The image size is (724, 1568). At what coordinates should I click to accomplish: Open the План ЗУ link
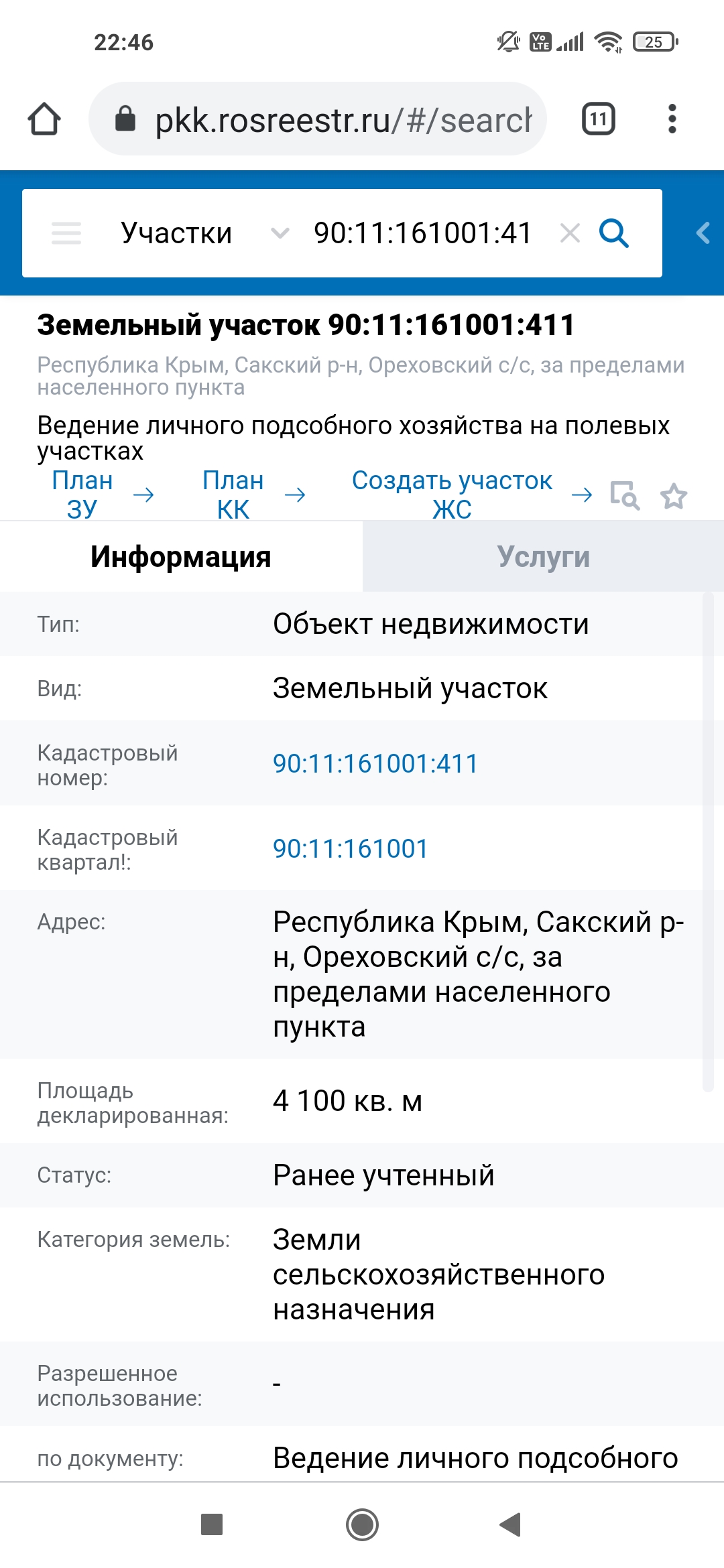pyautogui.click(x=82, y=495)
